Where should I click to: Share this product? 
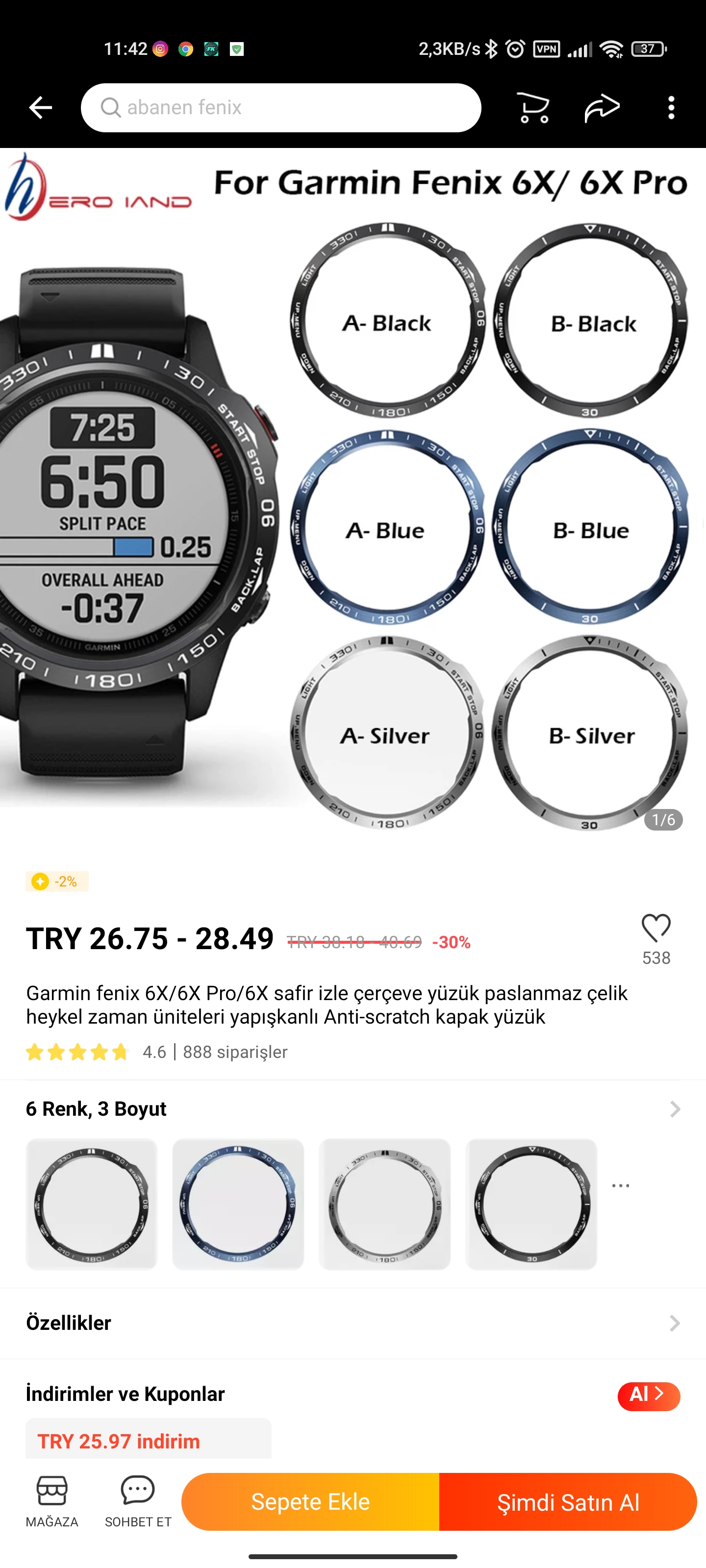[x=602, y=108]
